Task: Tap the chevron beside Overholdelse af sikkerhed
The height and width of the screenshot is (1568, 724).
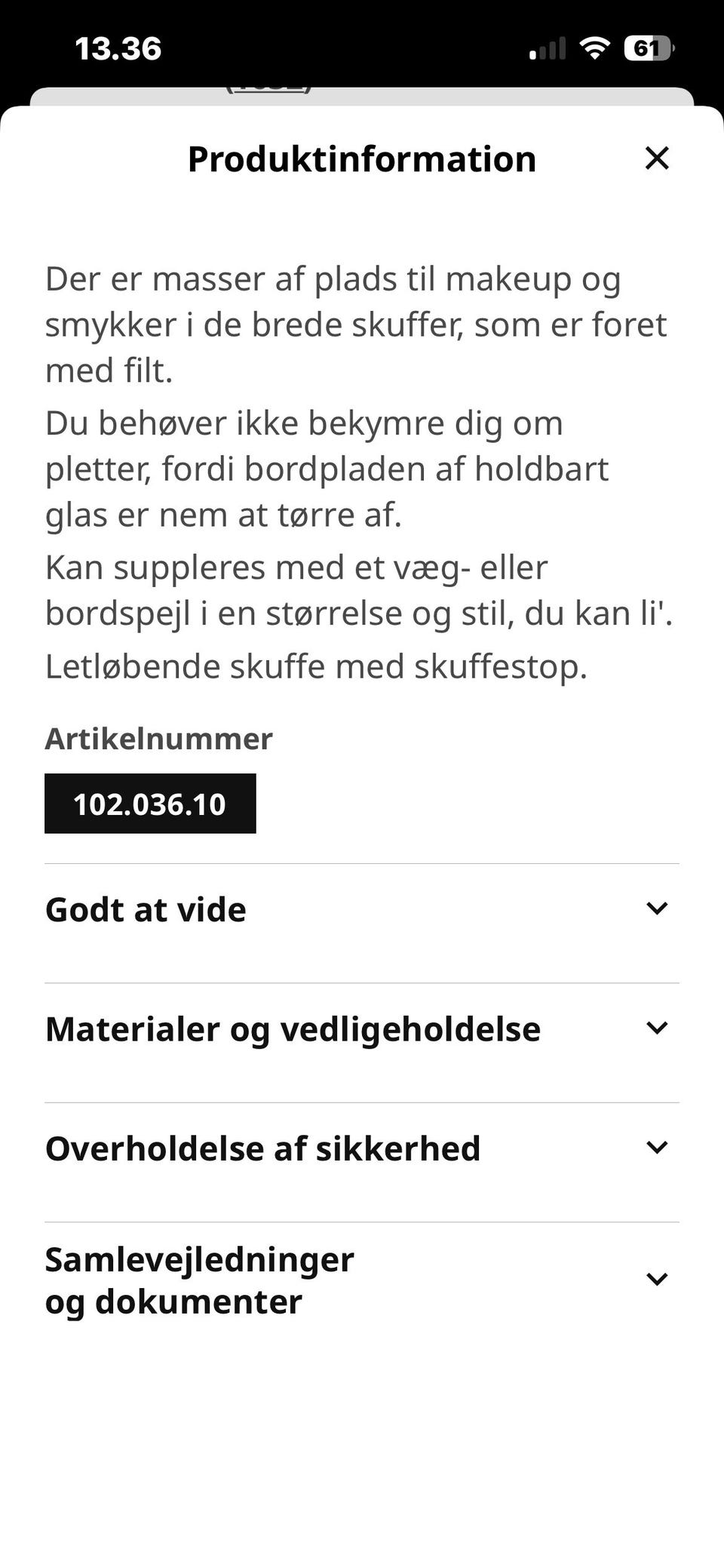Action: [658, 1147]
